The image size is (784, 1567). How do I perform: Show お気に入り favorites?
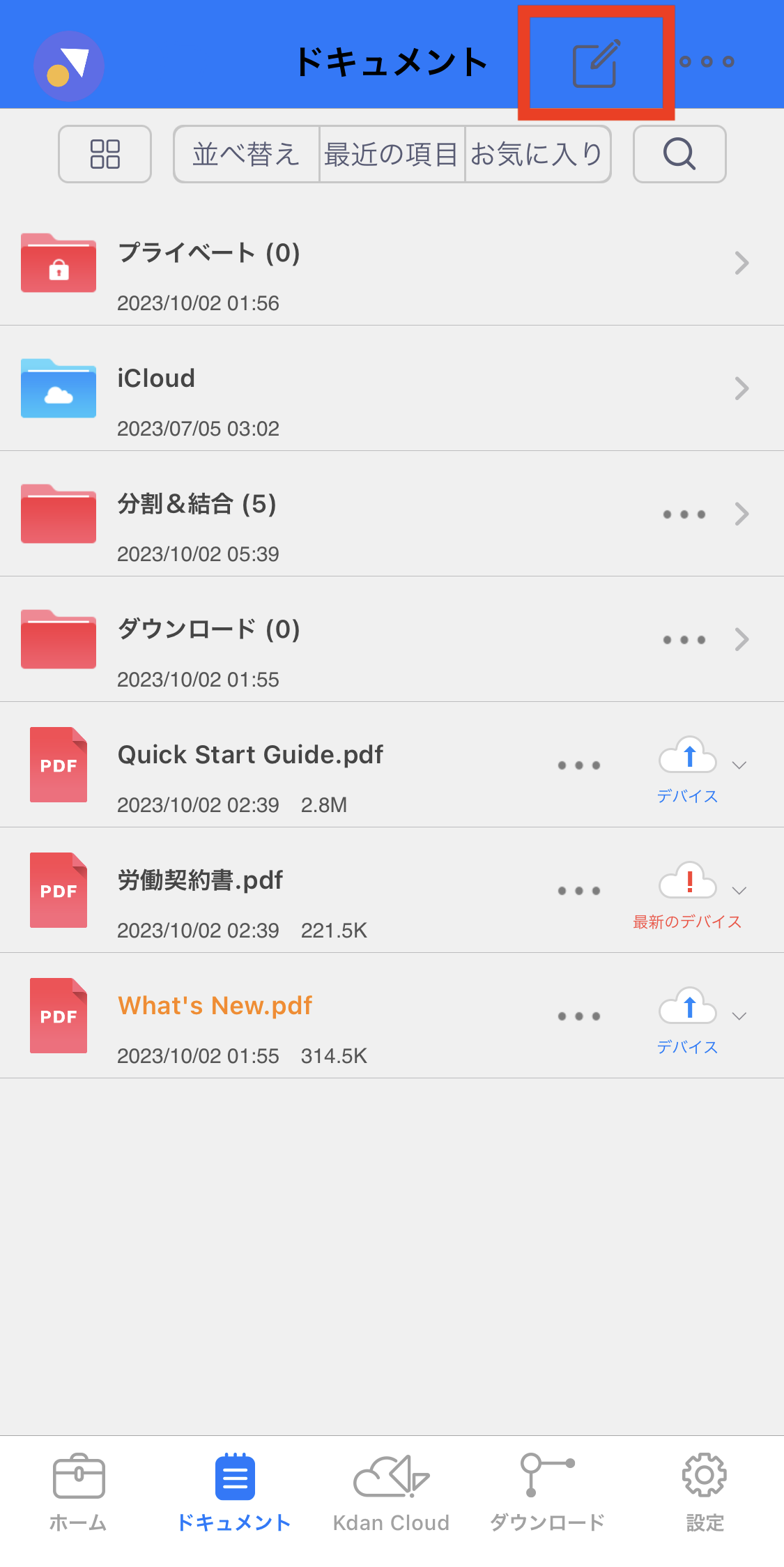(537, 154)
